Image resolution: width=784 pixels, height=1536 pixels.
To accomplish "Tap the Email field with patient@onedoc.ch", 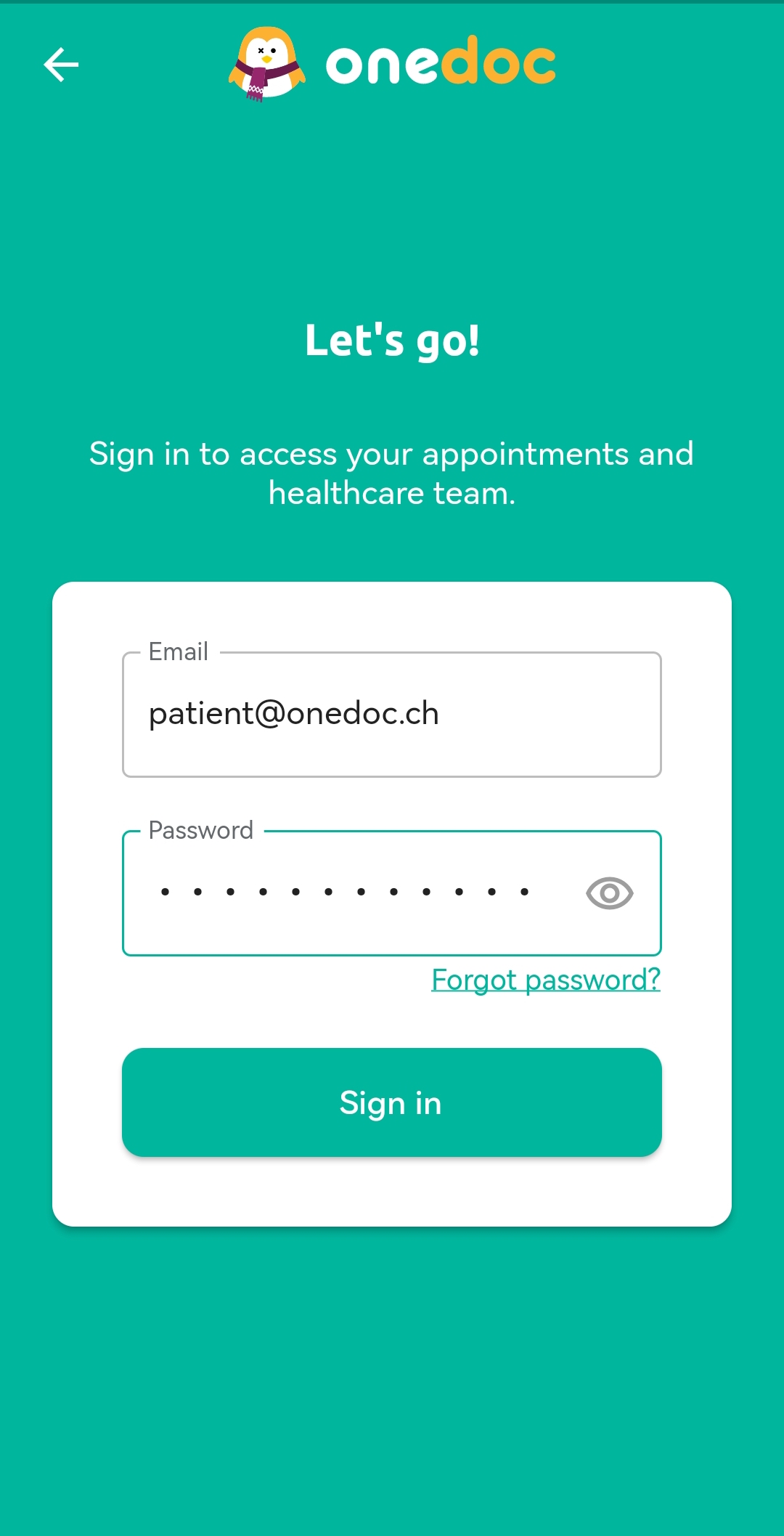I will point(392,715).
